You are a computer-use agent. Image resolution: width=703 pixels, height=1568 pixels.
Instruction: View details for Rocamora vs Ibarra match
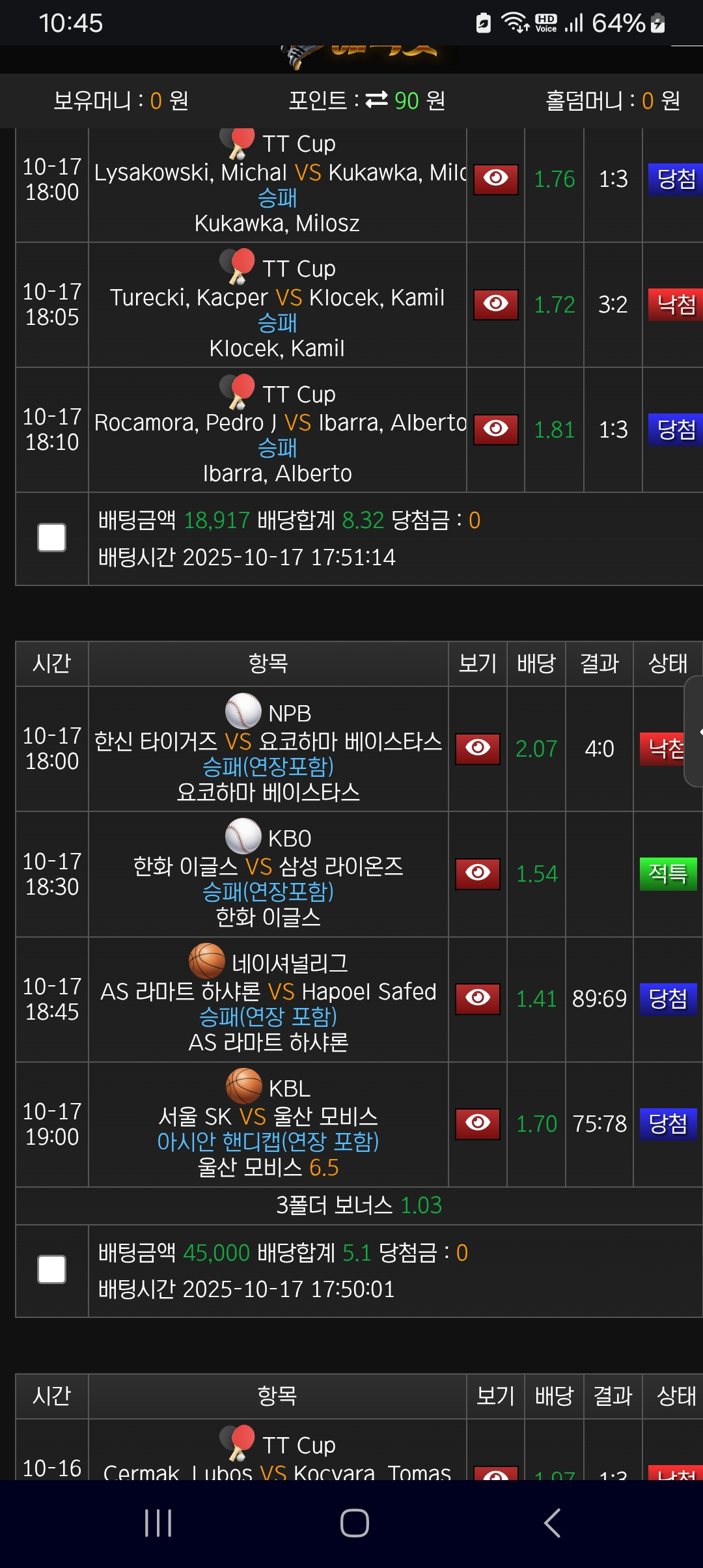tap(496, 429)
